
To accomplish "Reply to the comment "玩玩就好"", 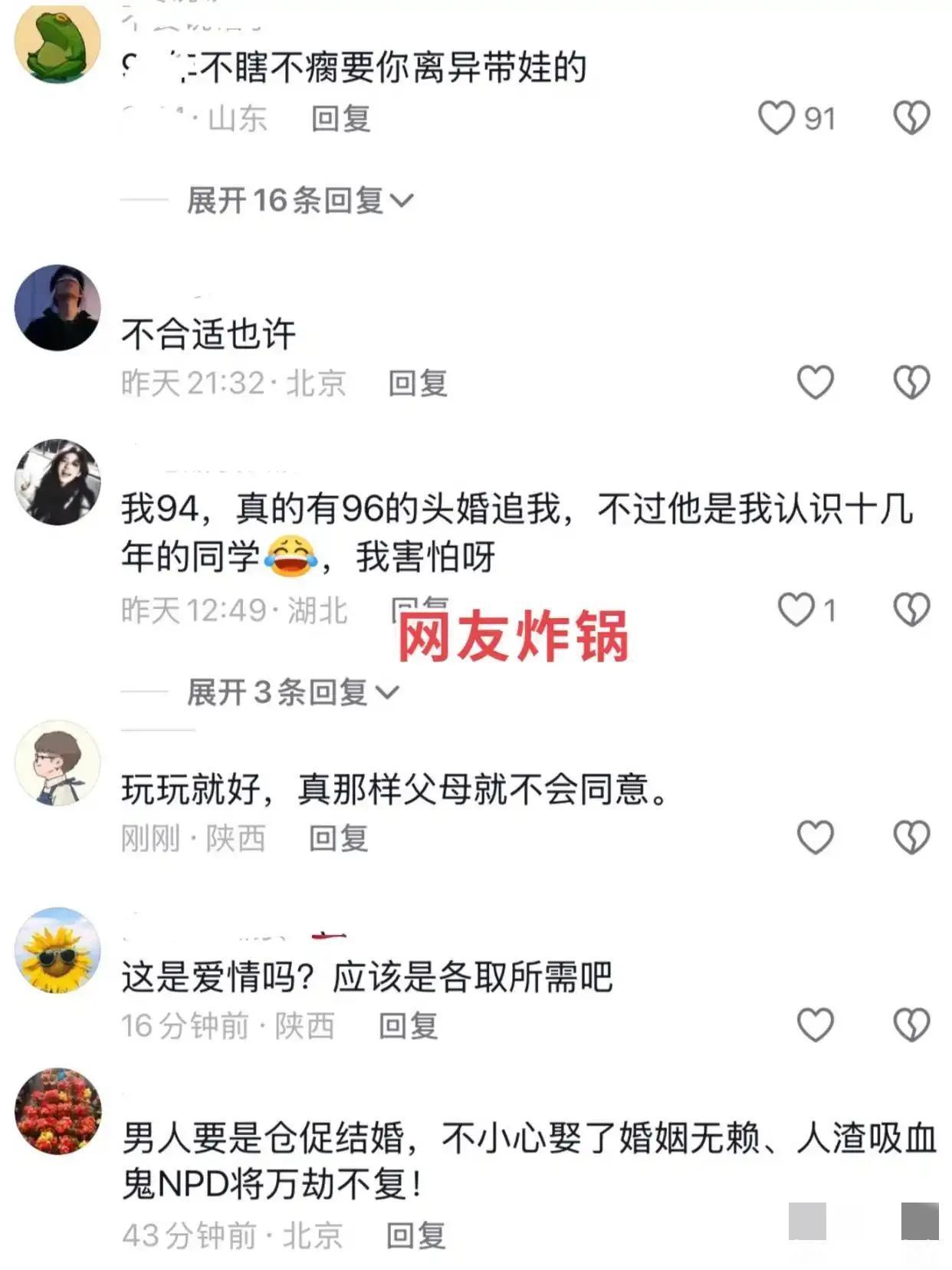I will pos(339,838).
